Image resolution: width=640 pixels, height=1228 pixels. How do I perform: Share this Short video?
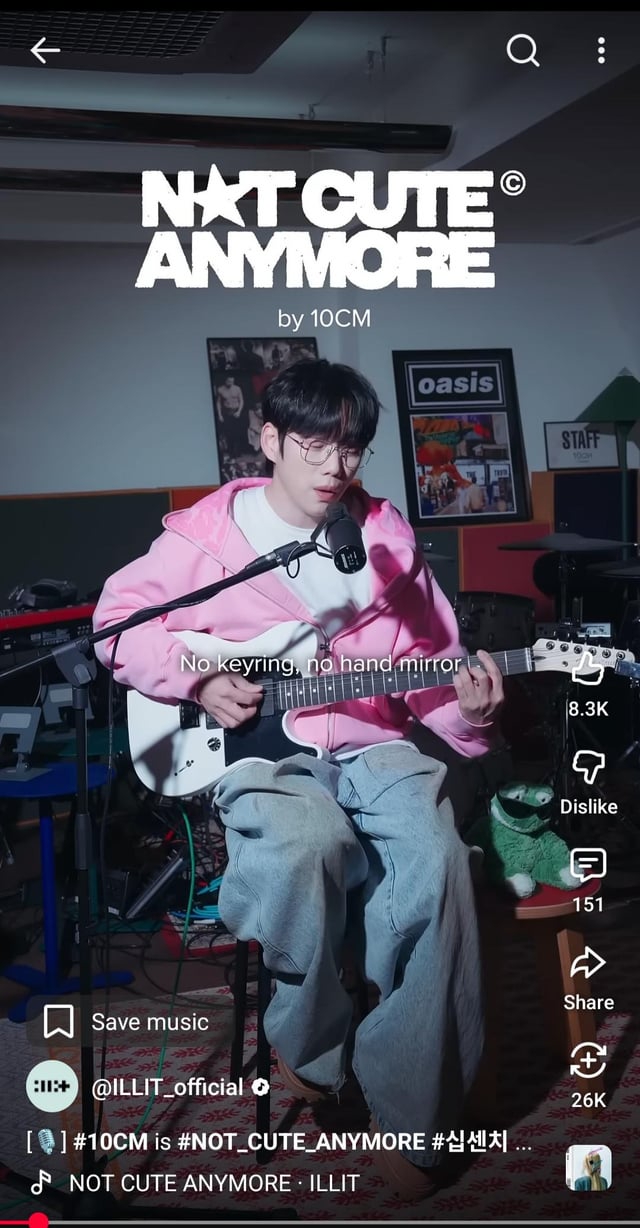(588, 964)
